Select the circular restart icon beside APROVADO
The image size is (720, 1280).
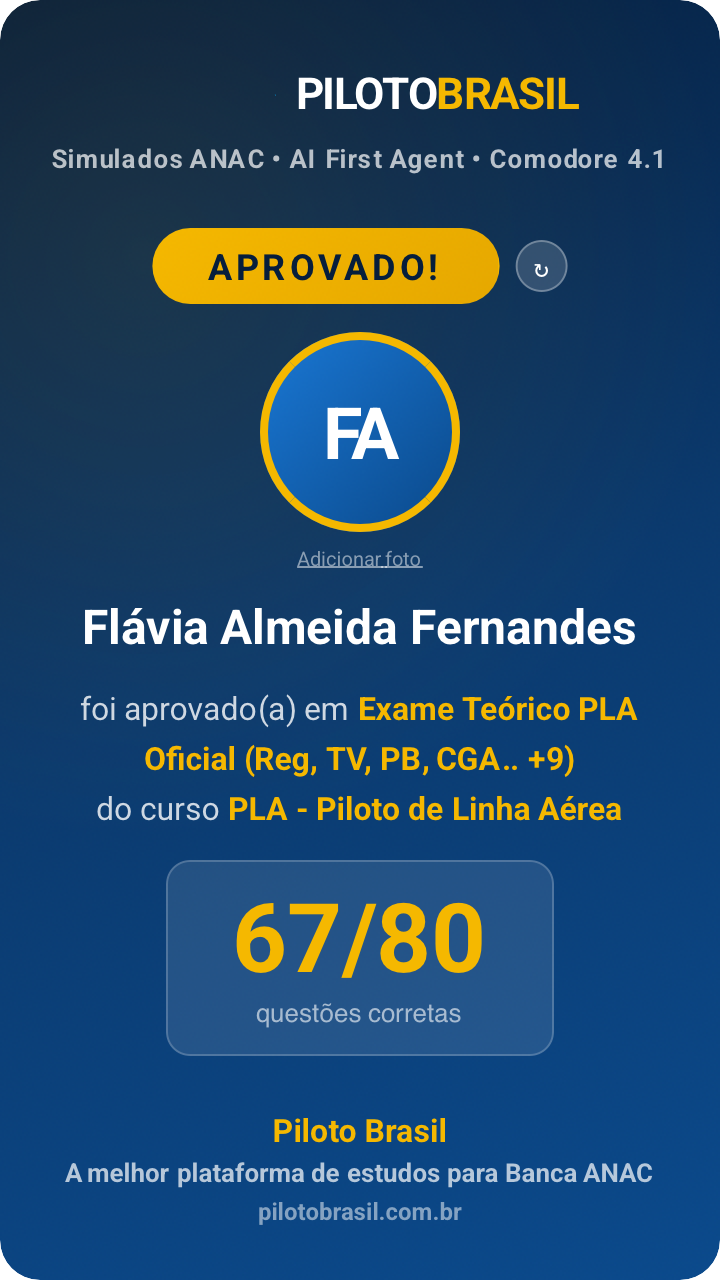[x=541, y=265]
